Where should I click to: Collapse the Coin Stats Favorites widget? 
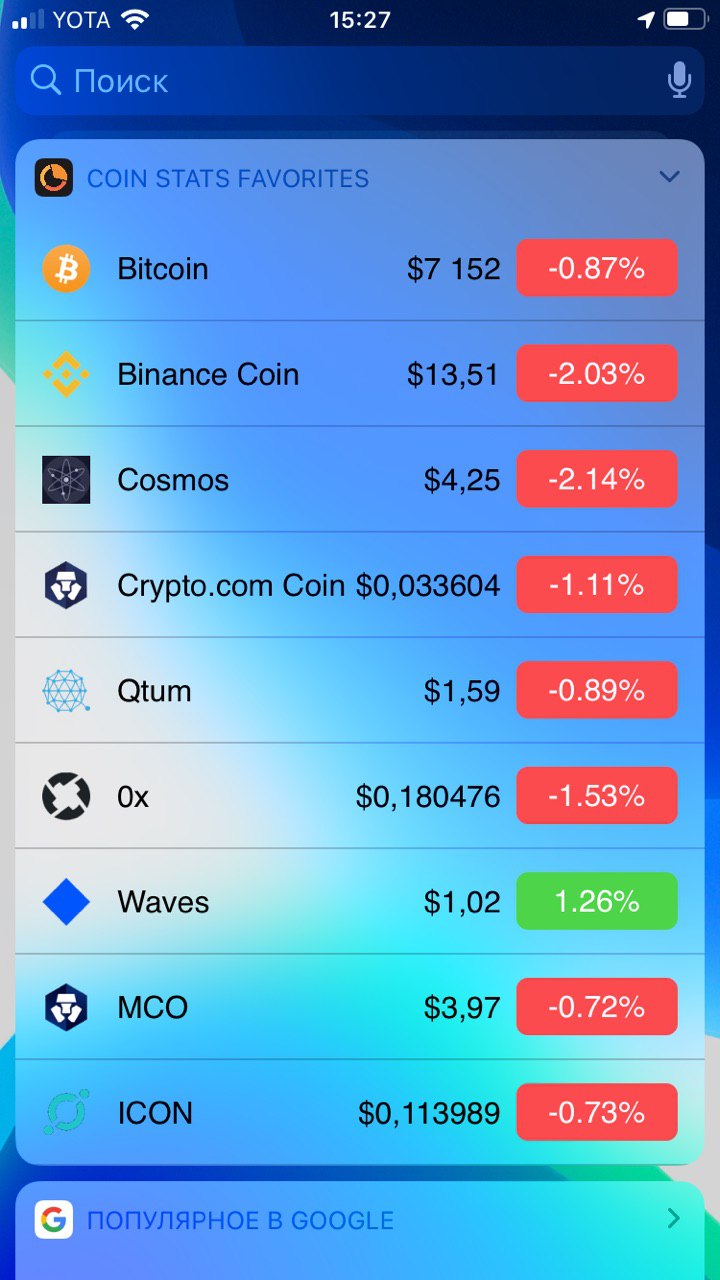[x=670, y=177]
